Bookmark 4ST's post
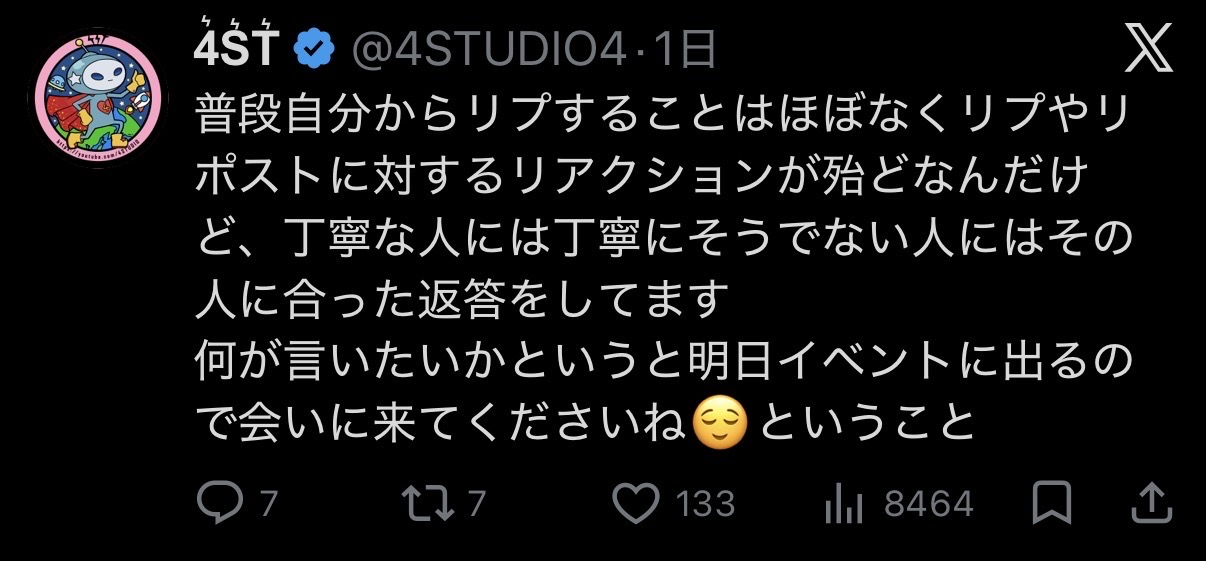 click(1052, 502)
